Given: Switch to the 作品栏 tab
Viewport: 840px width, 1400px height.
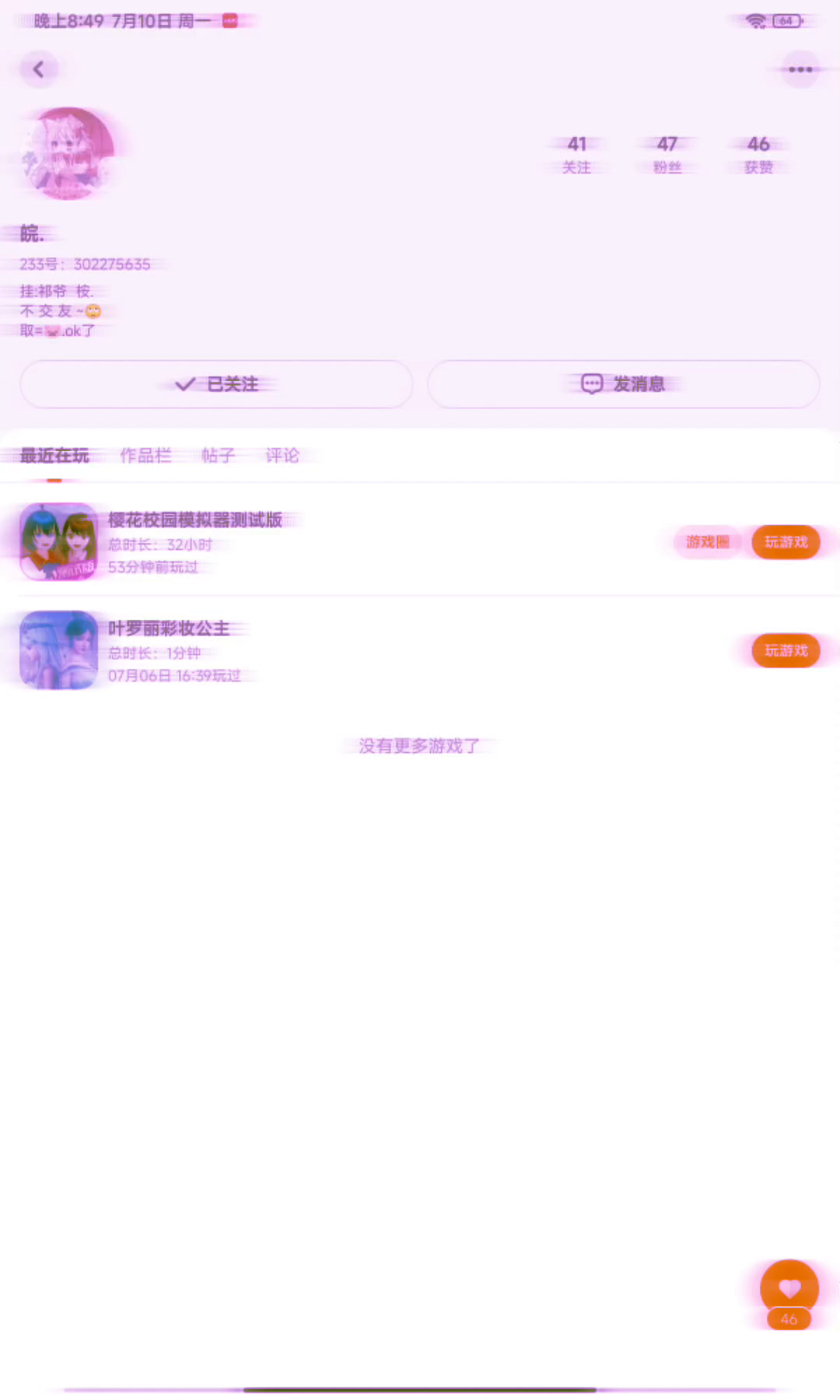Looking at the screenshot, I should click(145, 456).
